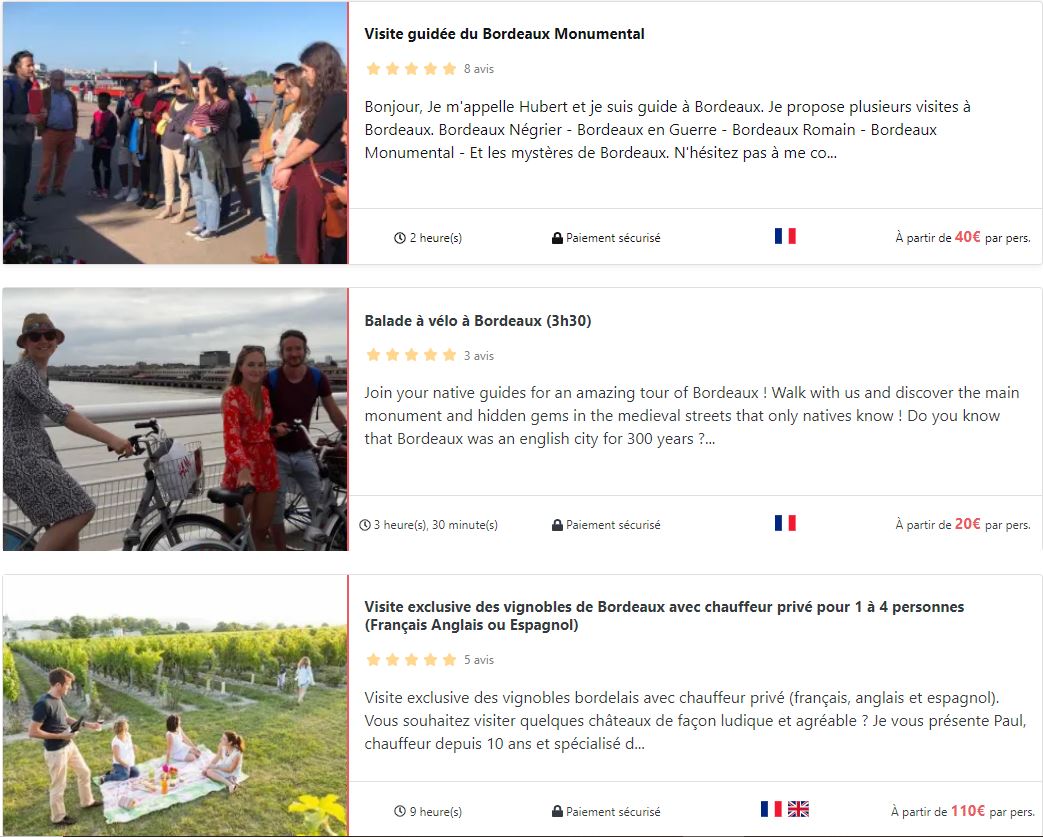Open the Visite guidée du Bordeaux Monumental card
1043x837 pixels.
point(504,34)
